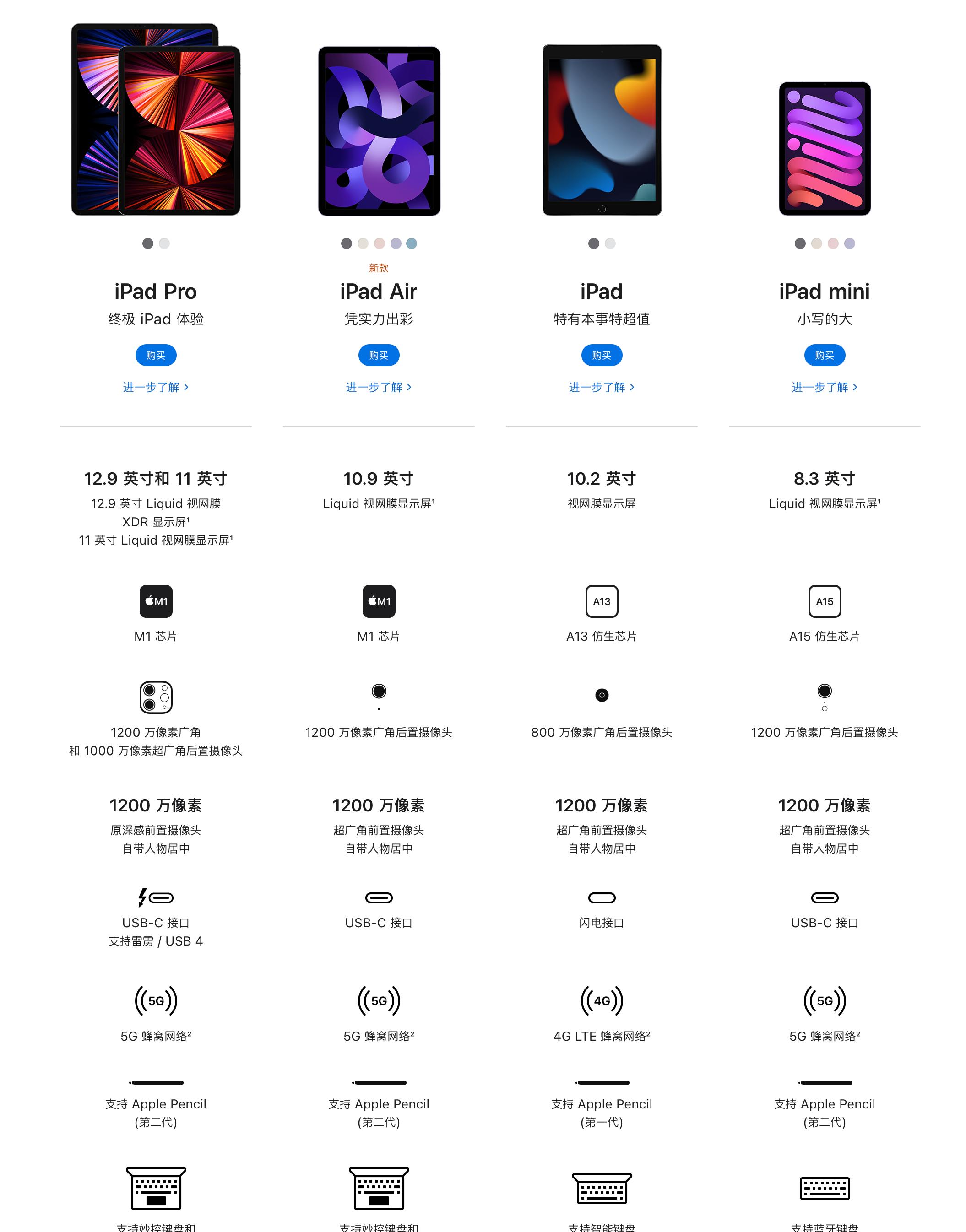
Task: Click the iPad Air product image
Action: click(378, 130)
